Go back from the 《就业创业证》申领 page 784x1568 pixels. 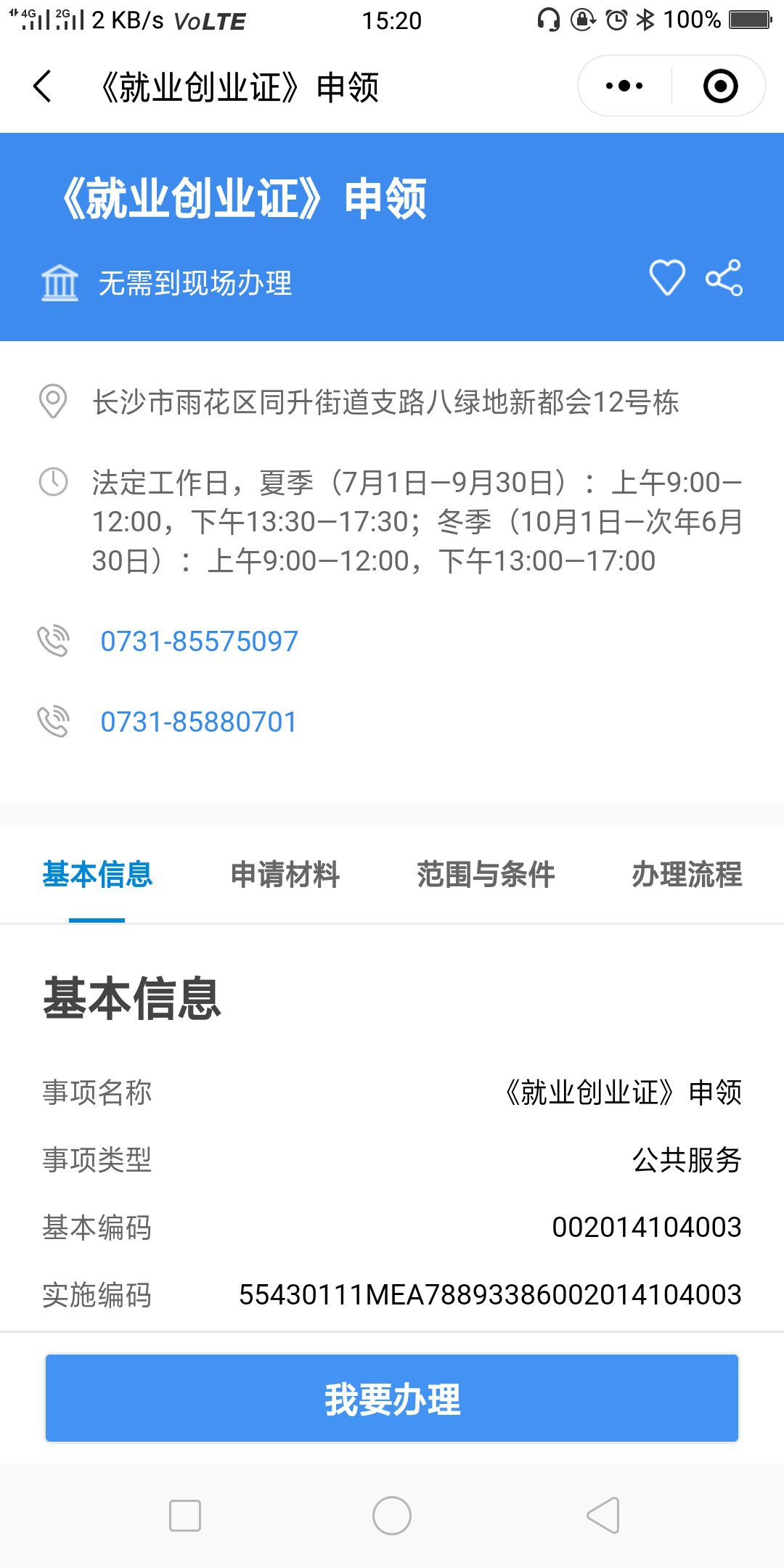pos(44,86)
